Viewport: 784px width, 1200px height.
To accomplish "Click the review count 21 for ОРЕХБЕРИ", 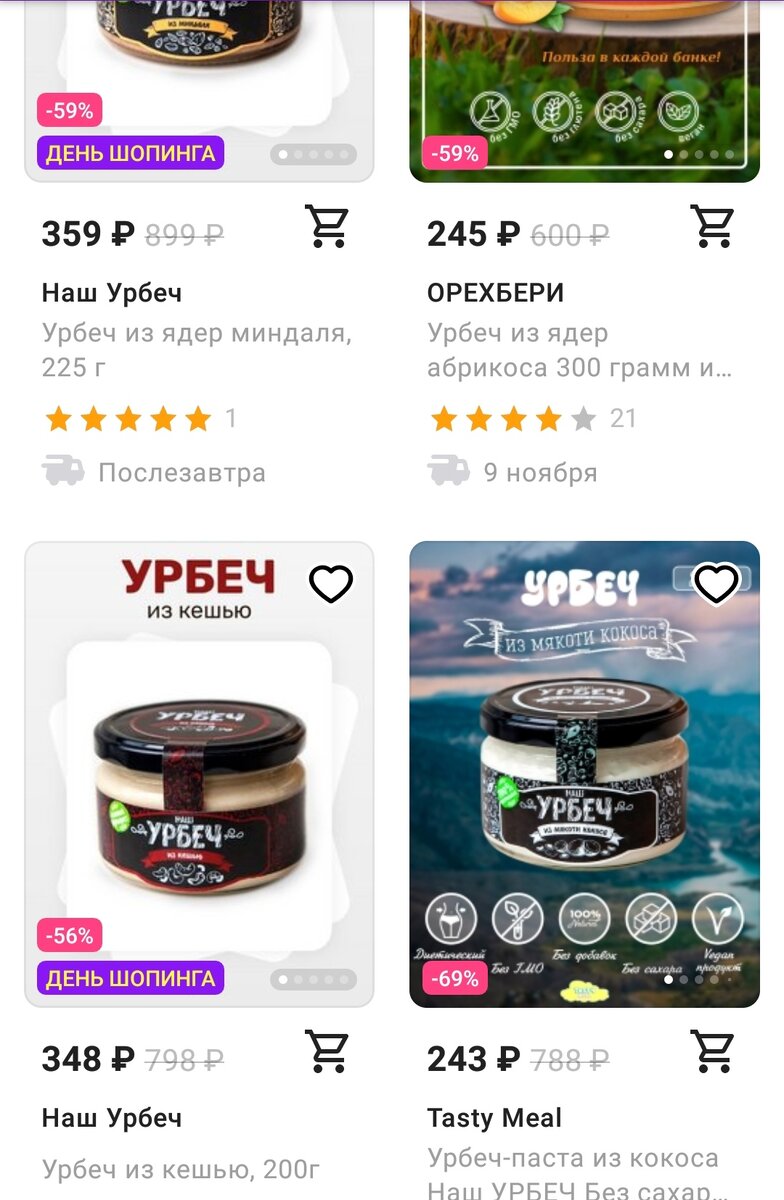I will pos(624,419).
